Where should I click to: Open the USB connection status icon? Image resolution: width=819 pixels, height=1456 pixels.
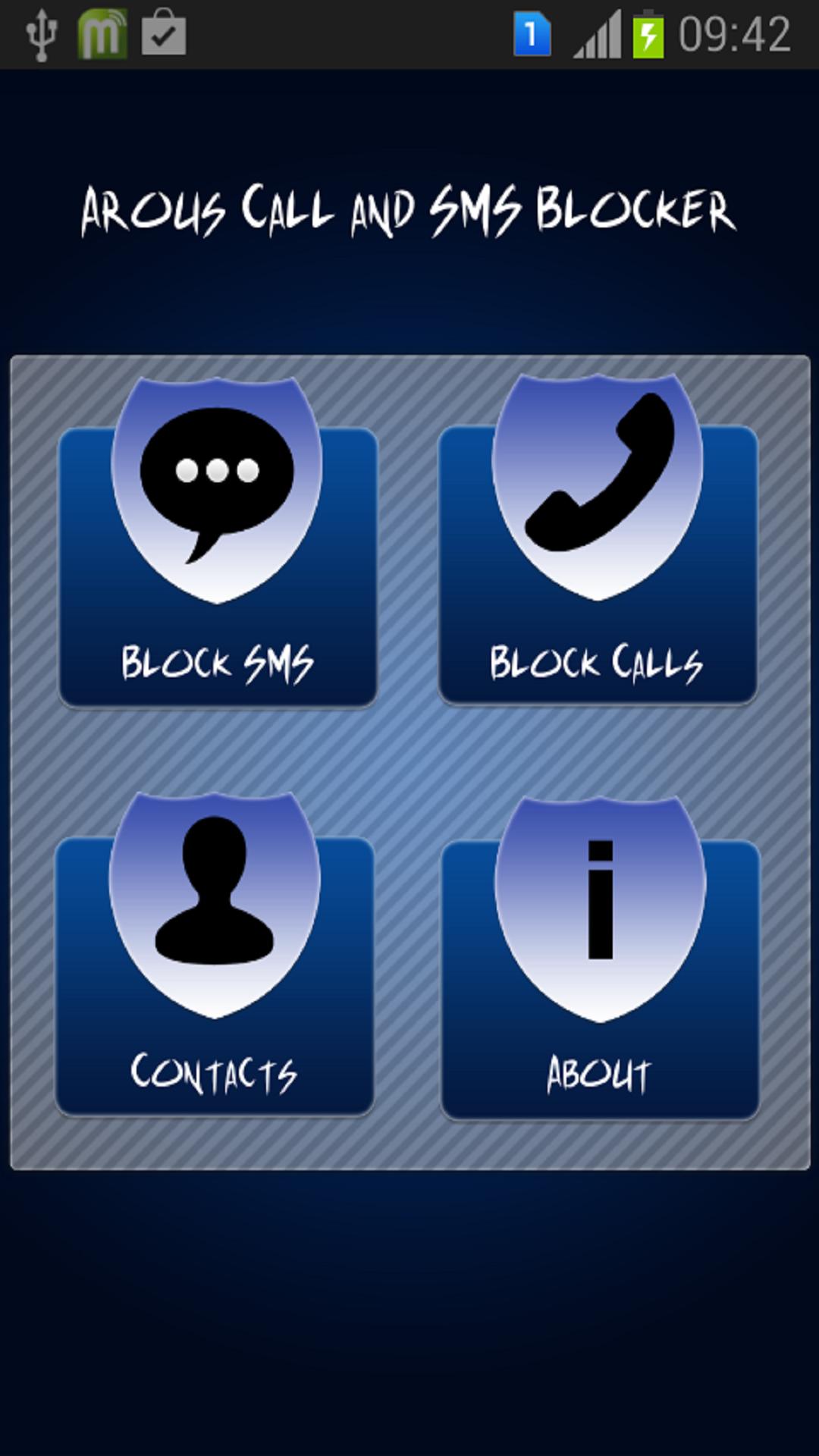point(42,34)
